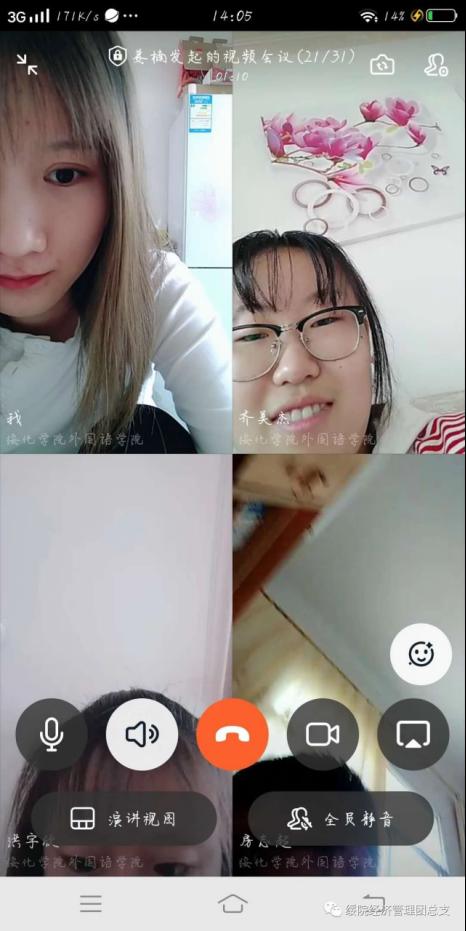The width and height of the screenshot is (466, 931).
Task: Open the participants list icon
Action: (x=436, y=65)
